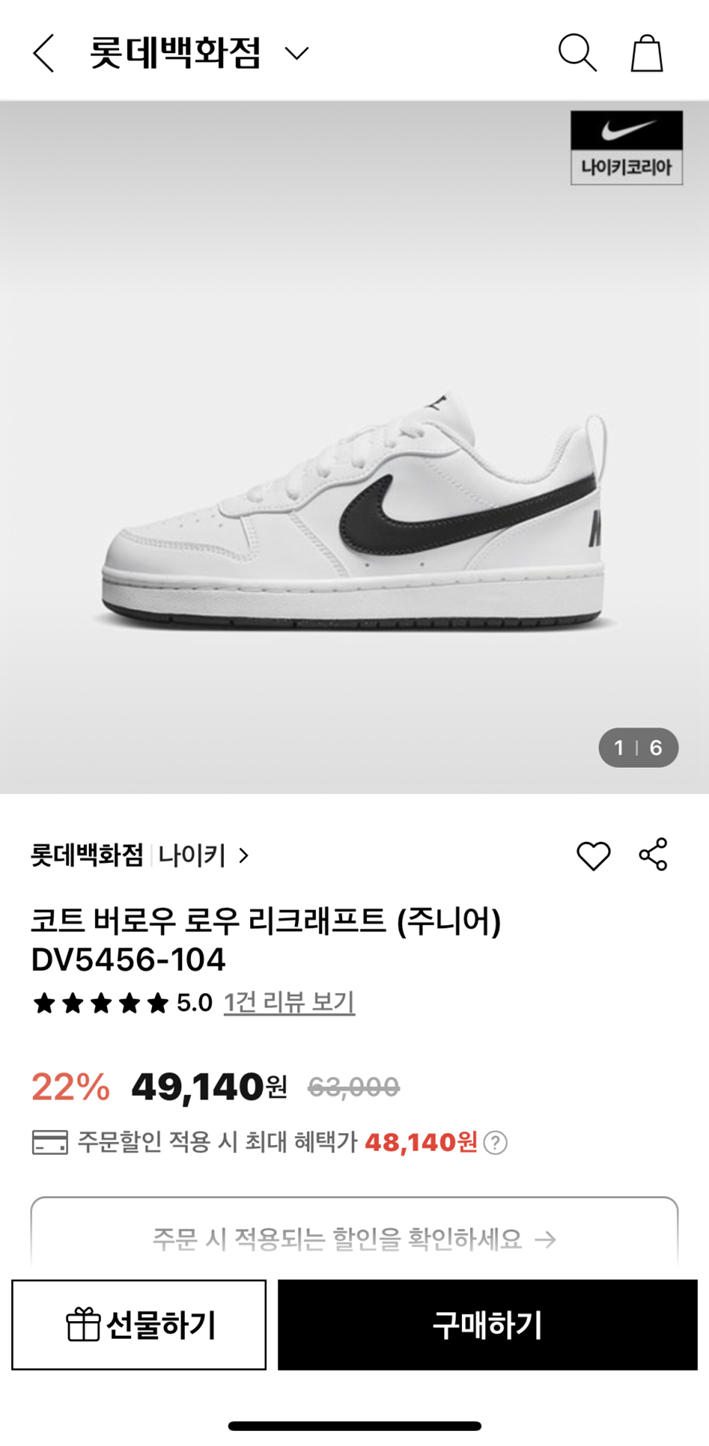This screenshot has height=1446, width=709.
Task: Go back using the top-left arrow
Action: (43, 53)
